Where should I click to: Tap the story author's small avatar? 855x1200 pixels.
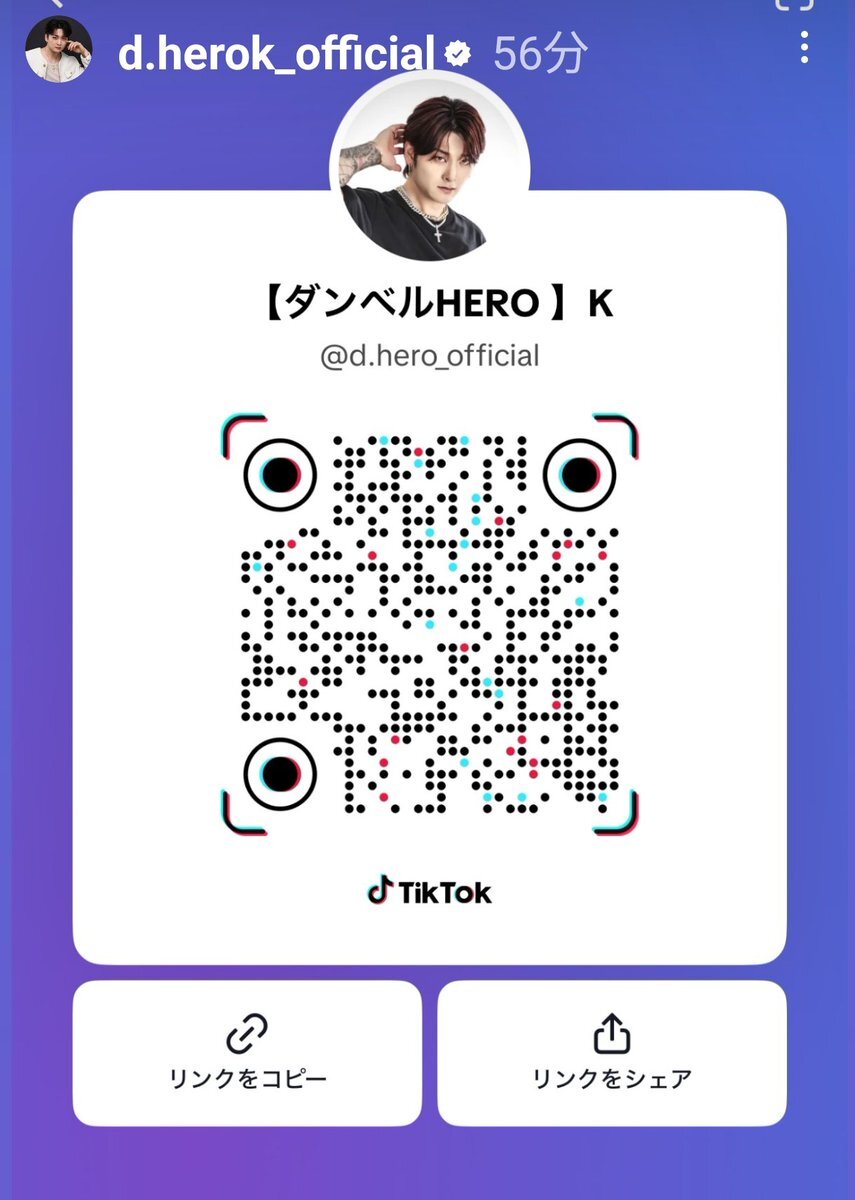click(x=58, y=49)
